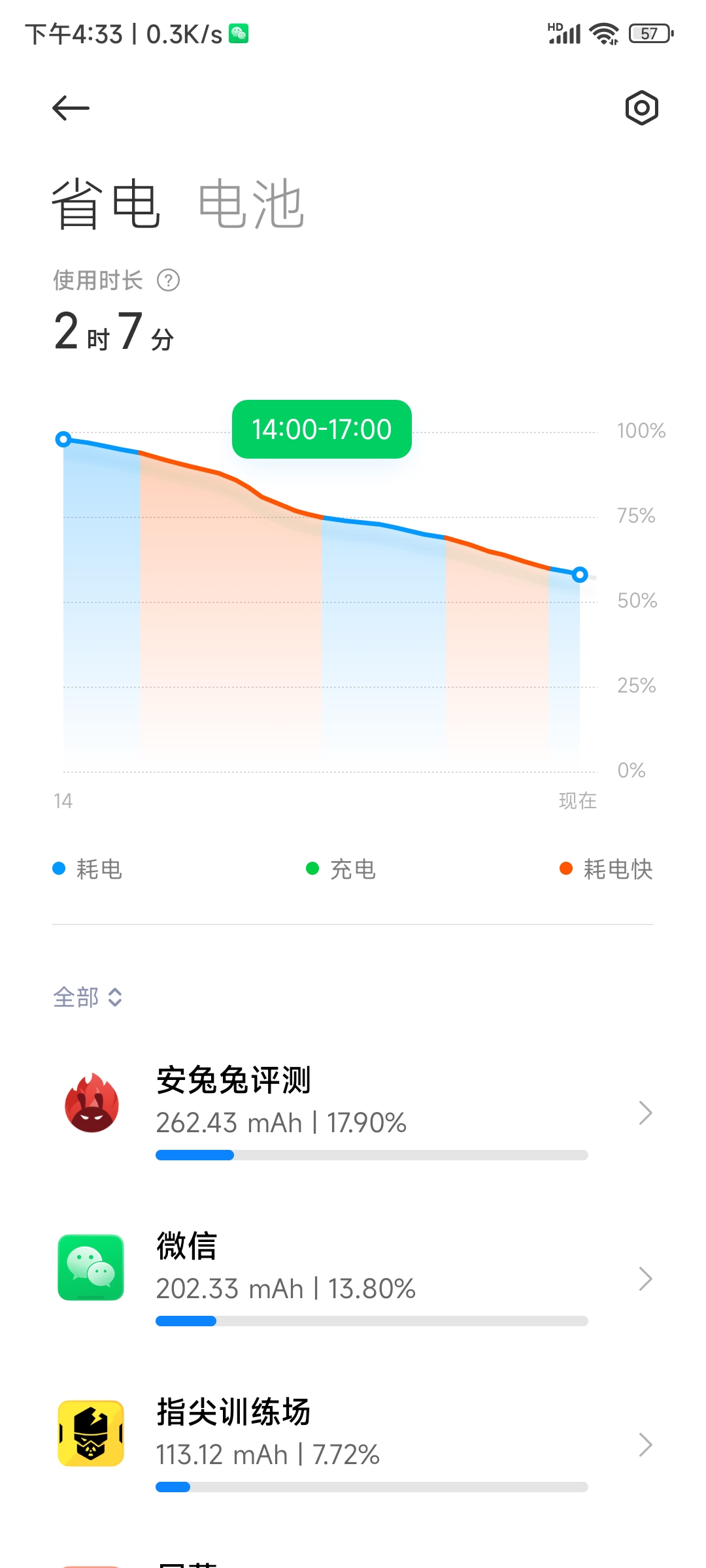Tap the help icon beside 使用时长

pos(168,280)
